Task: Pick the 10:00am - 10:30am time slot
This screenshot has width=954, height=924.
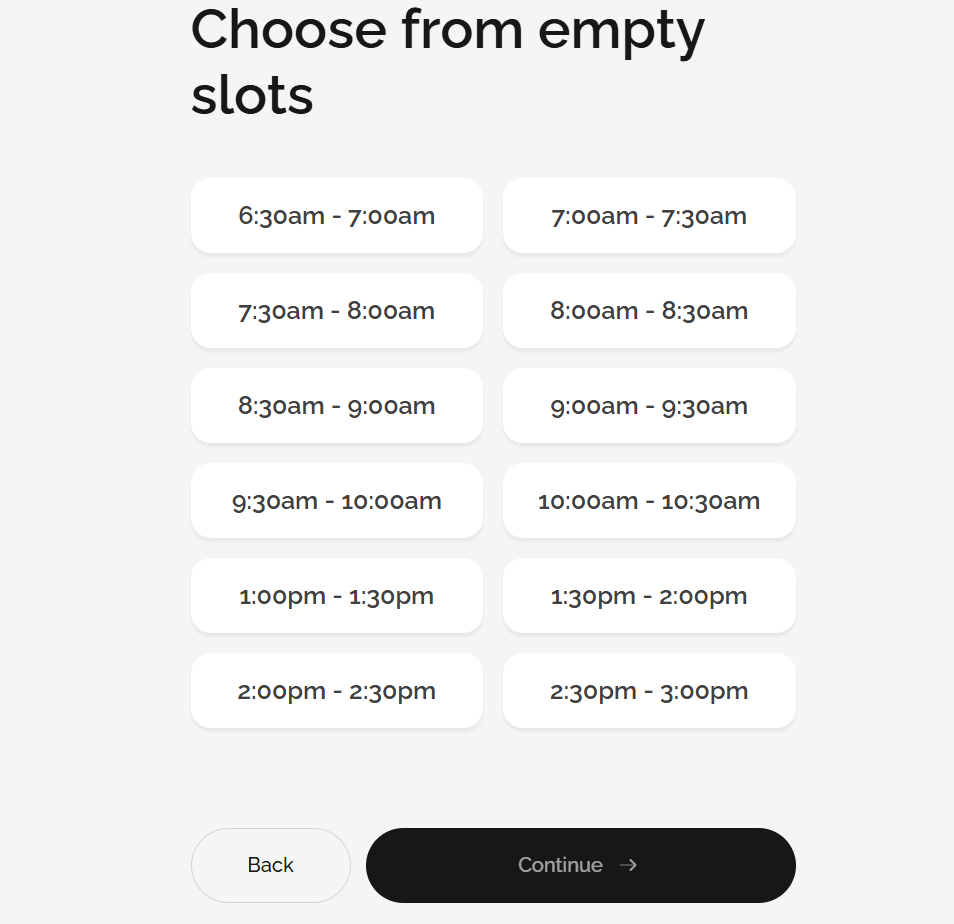Action: click(649, 500)
